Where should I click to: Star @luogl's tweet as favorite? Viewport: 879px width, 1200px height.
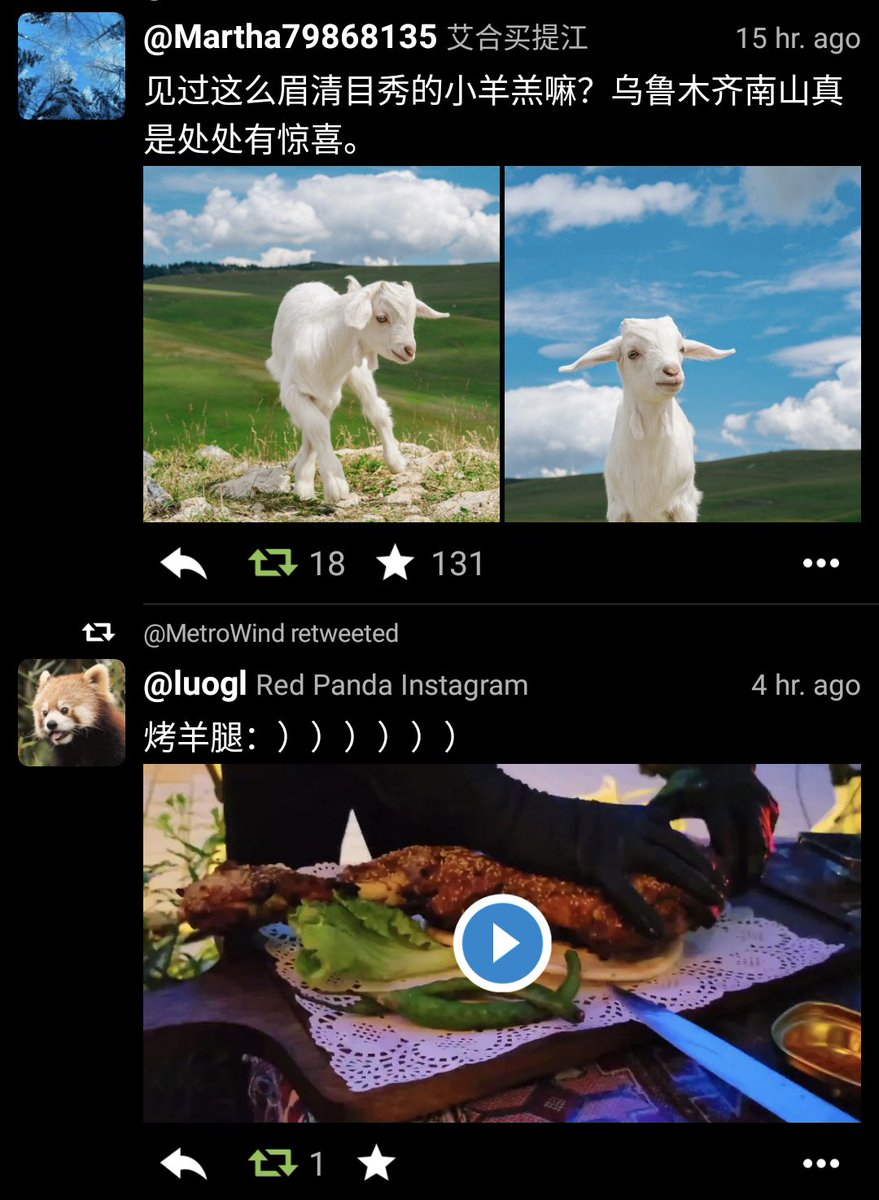click(376, 1164)
